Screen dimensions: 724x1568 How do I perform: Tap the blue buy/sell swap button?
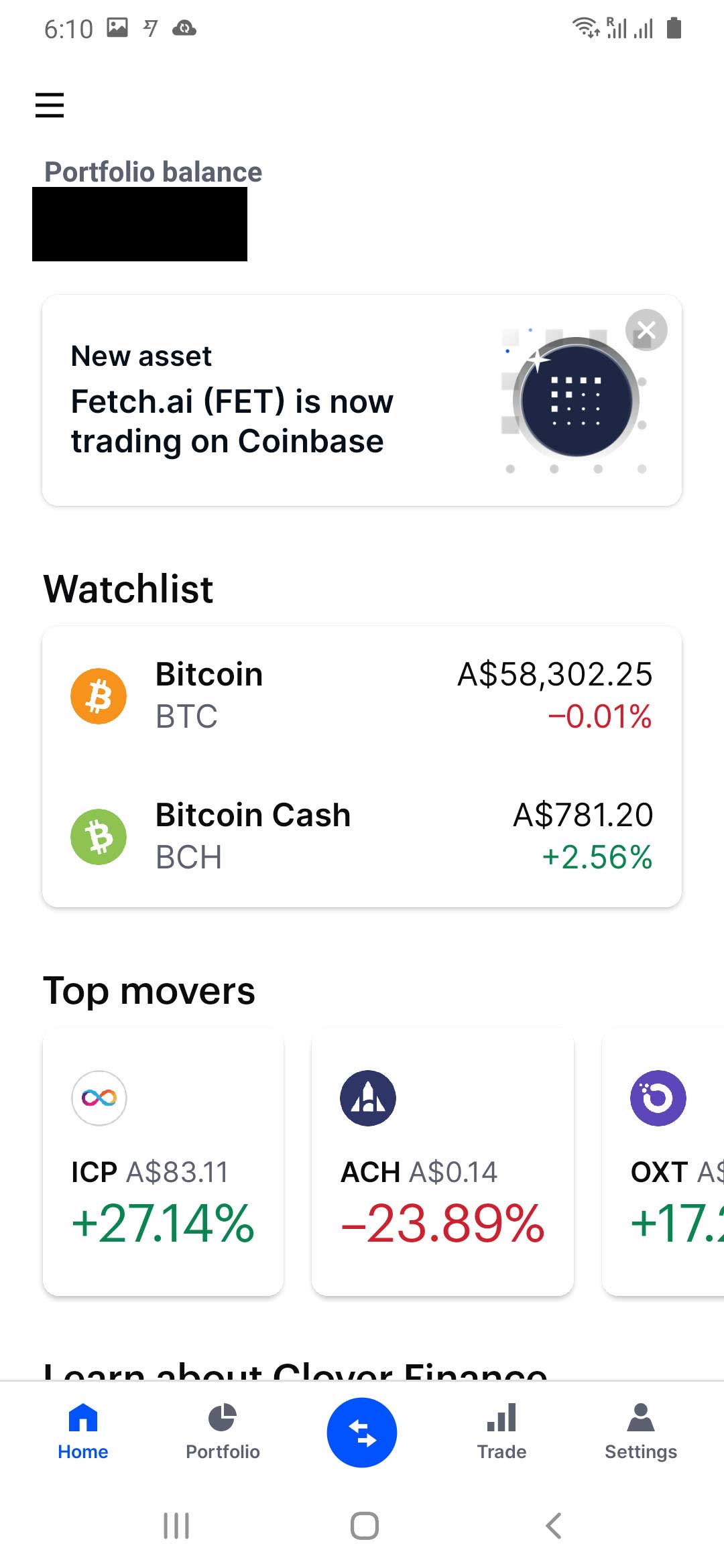click(362, 1432)
